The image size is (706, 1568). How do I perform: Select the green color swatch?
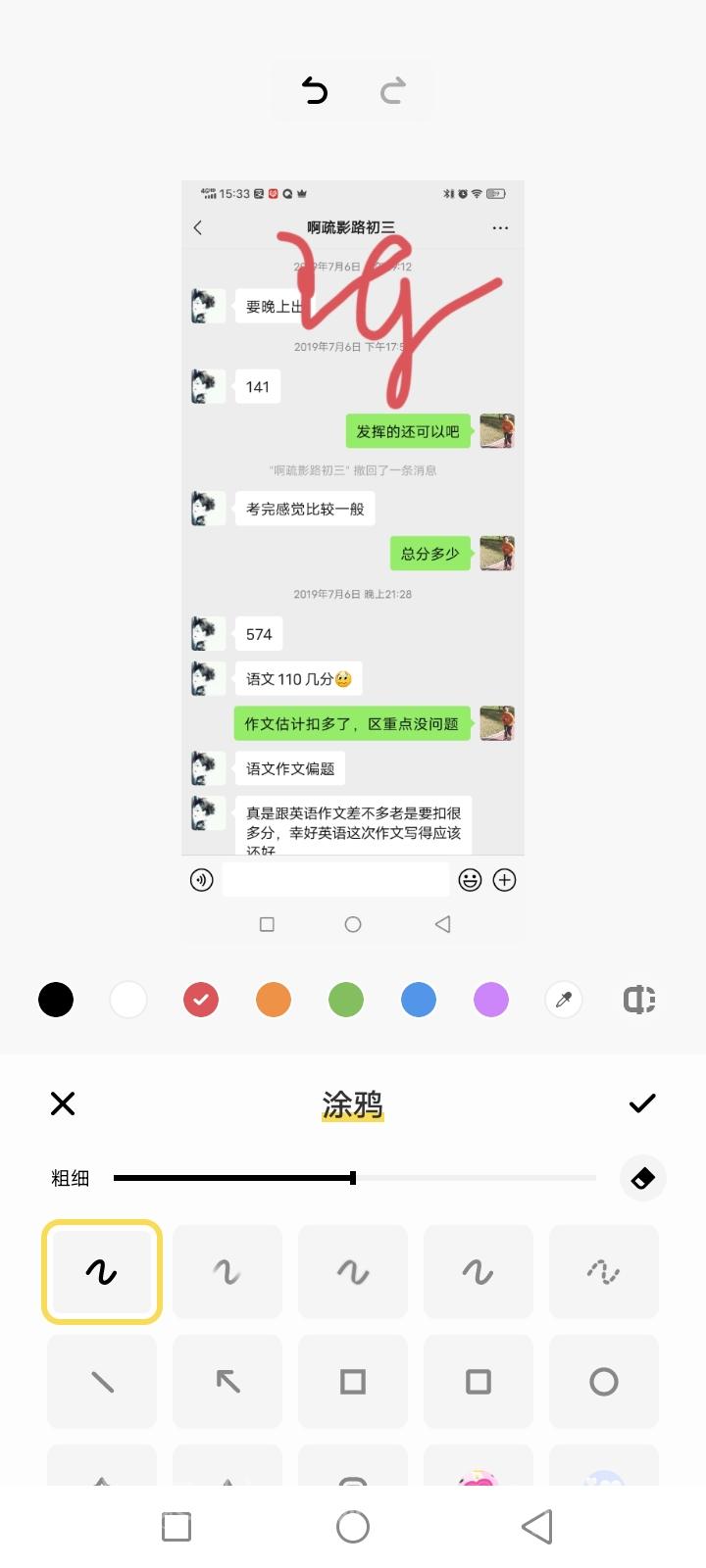pos(346,1000)
